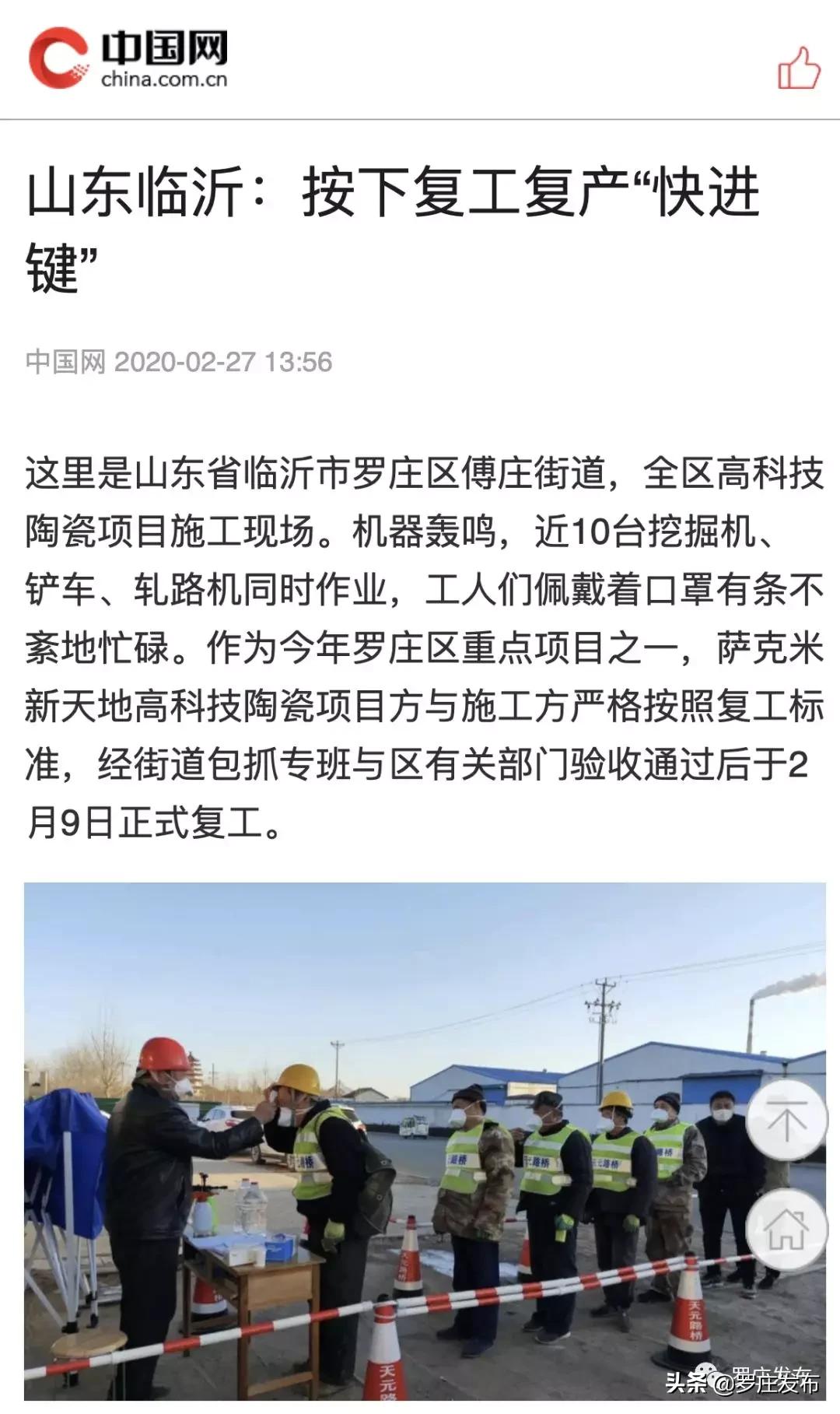This screenshot has width=840, height=1414.
Task: Click the publish date 2020-02-27 13:56
Action: (x=227, y=360)
